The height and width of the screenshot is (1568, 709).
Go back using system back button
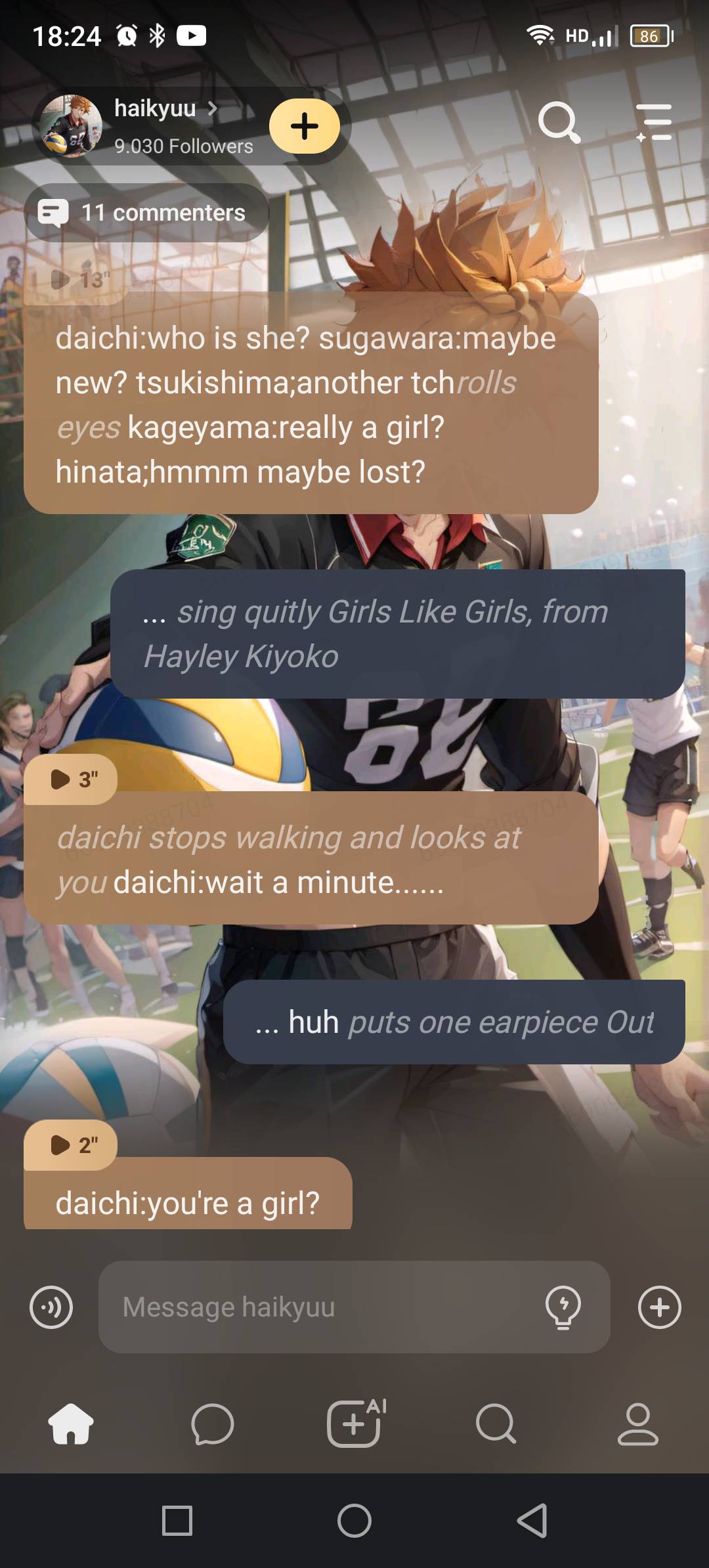pyautogui.click(x=532, y=1520)
